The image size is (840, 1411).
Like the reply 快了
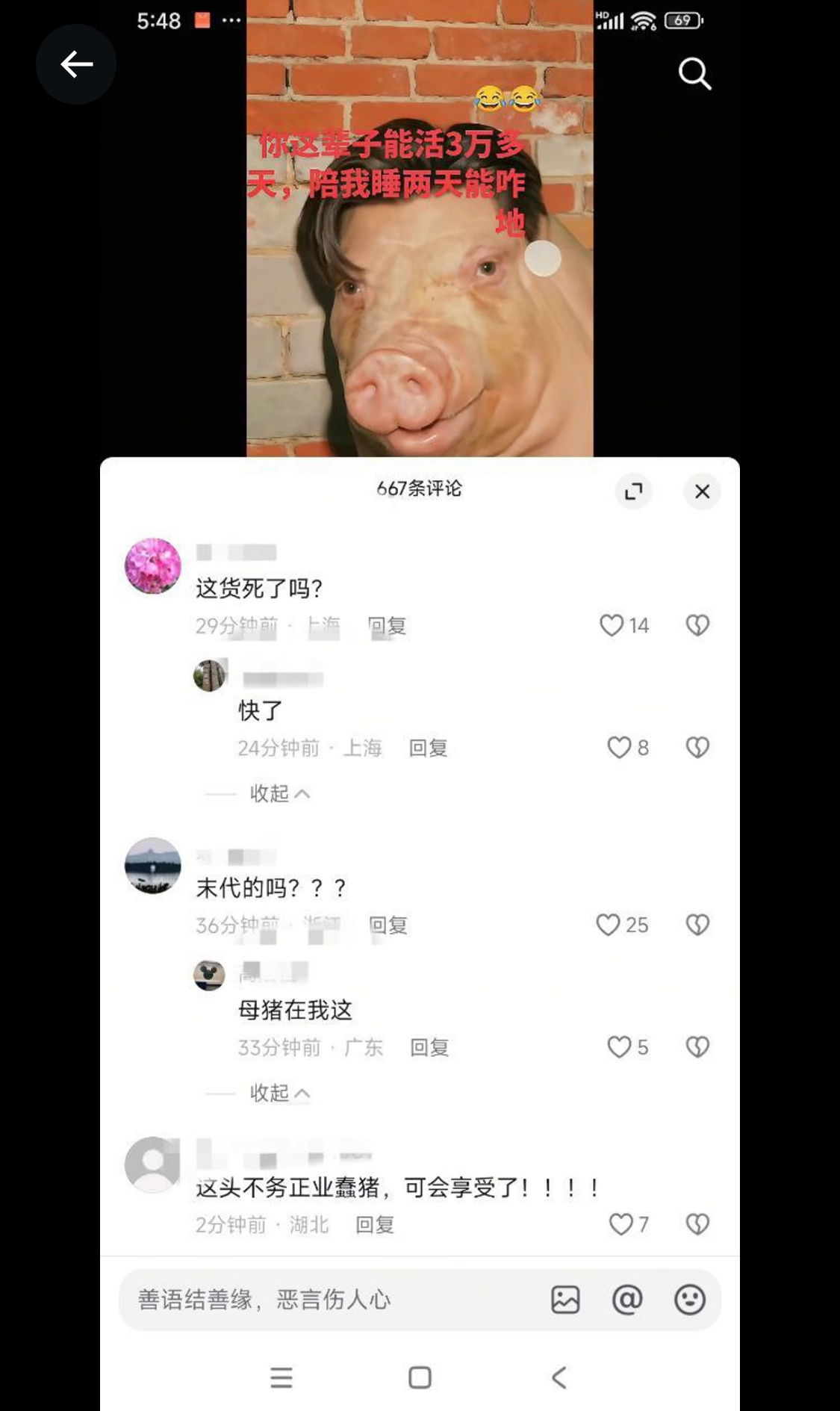[619, 748]
